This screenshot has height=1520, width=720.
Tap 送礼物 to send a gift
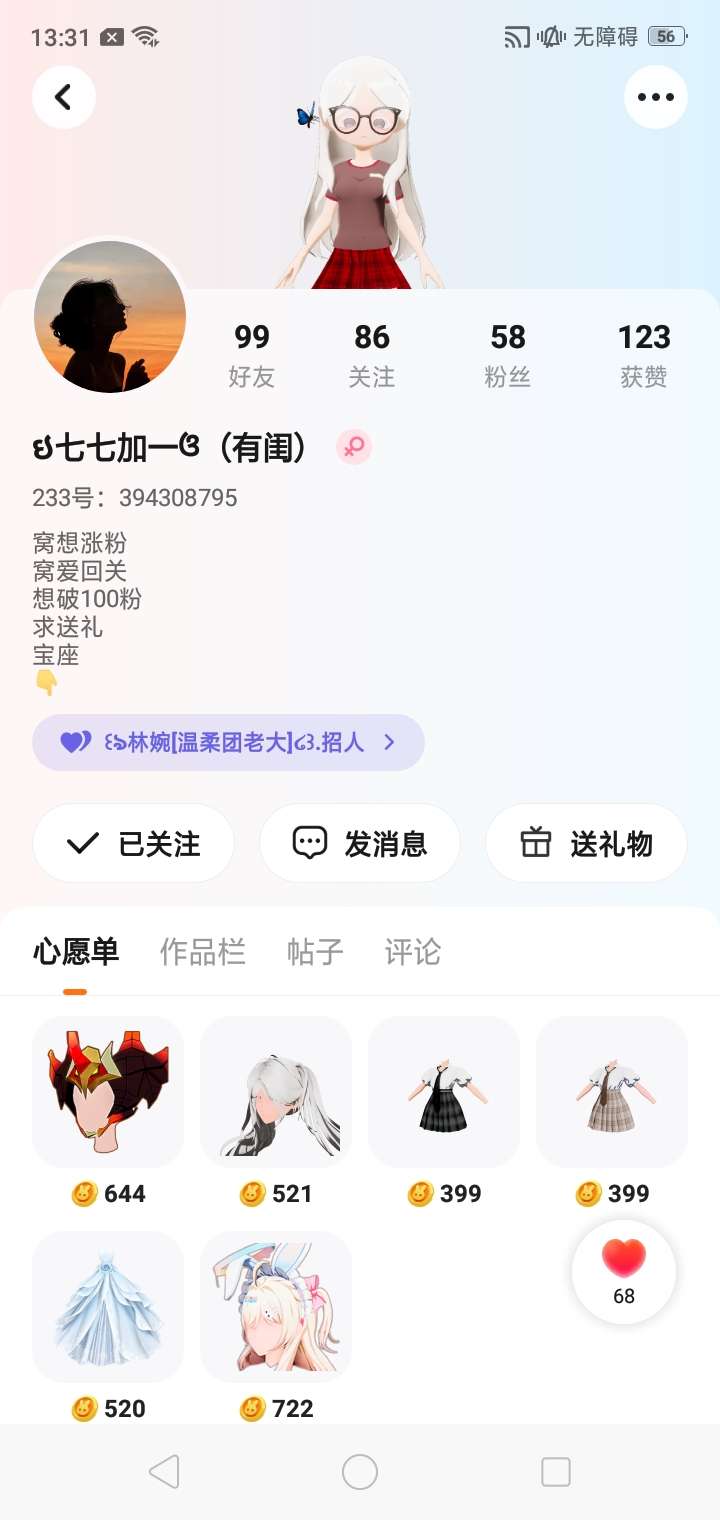586,844
